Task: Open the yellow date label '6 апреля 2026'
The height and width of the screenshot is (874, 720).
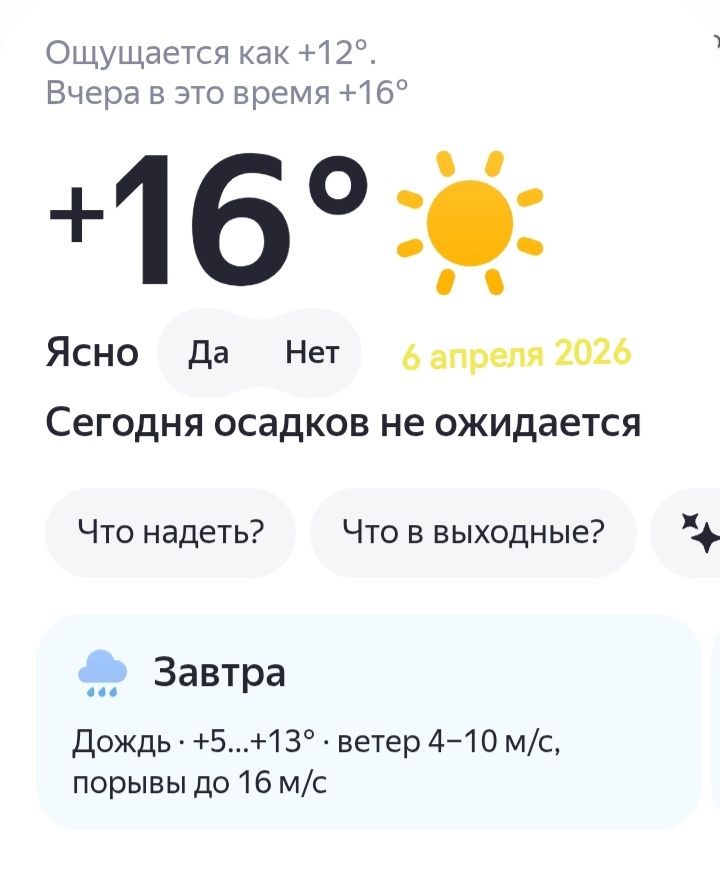Action: [x=516, y=353]
